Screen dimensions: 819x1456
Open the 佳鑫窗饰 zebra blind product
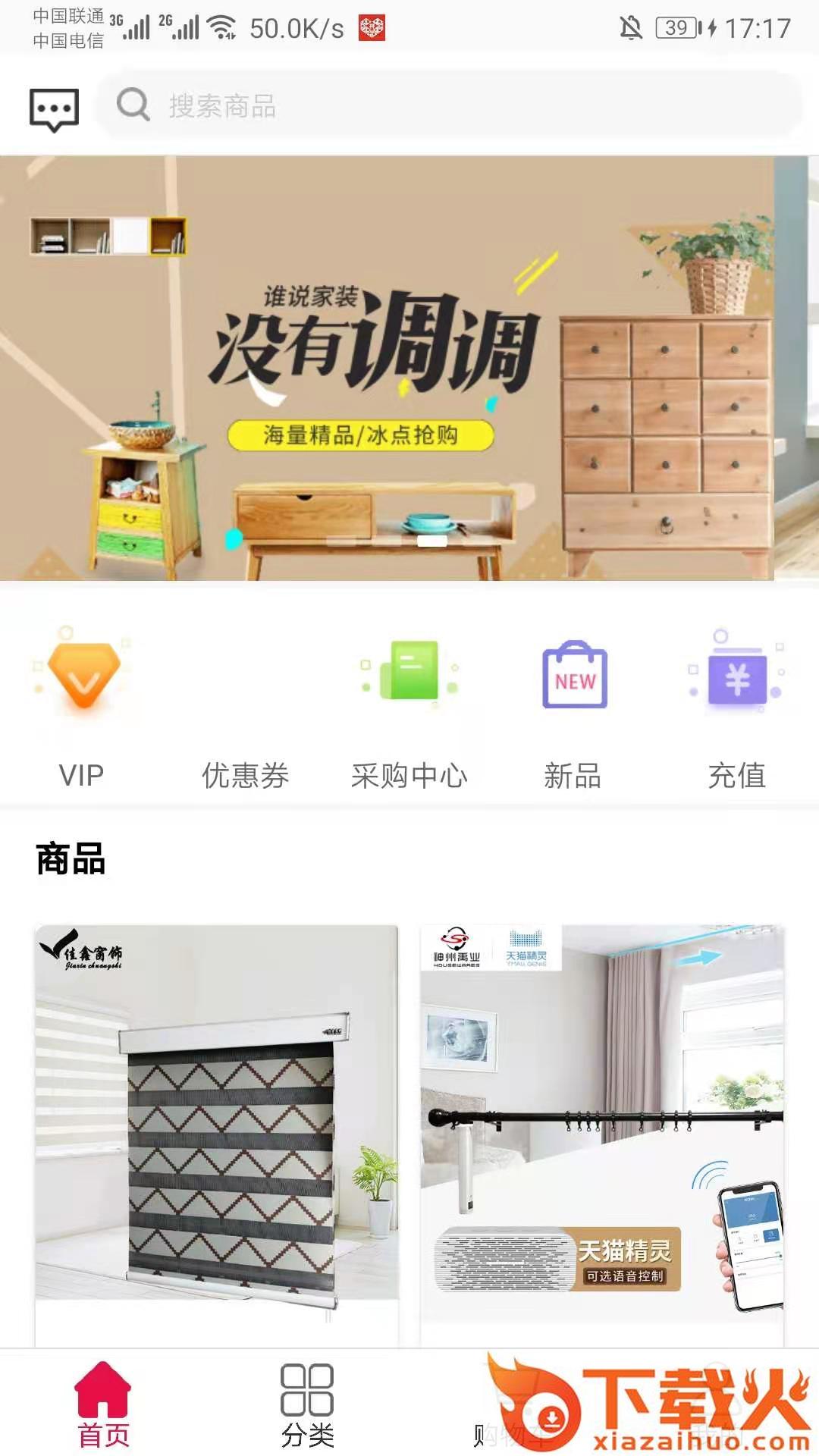[217, 1122]
